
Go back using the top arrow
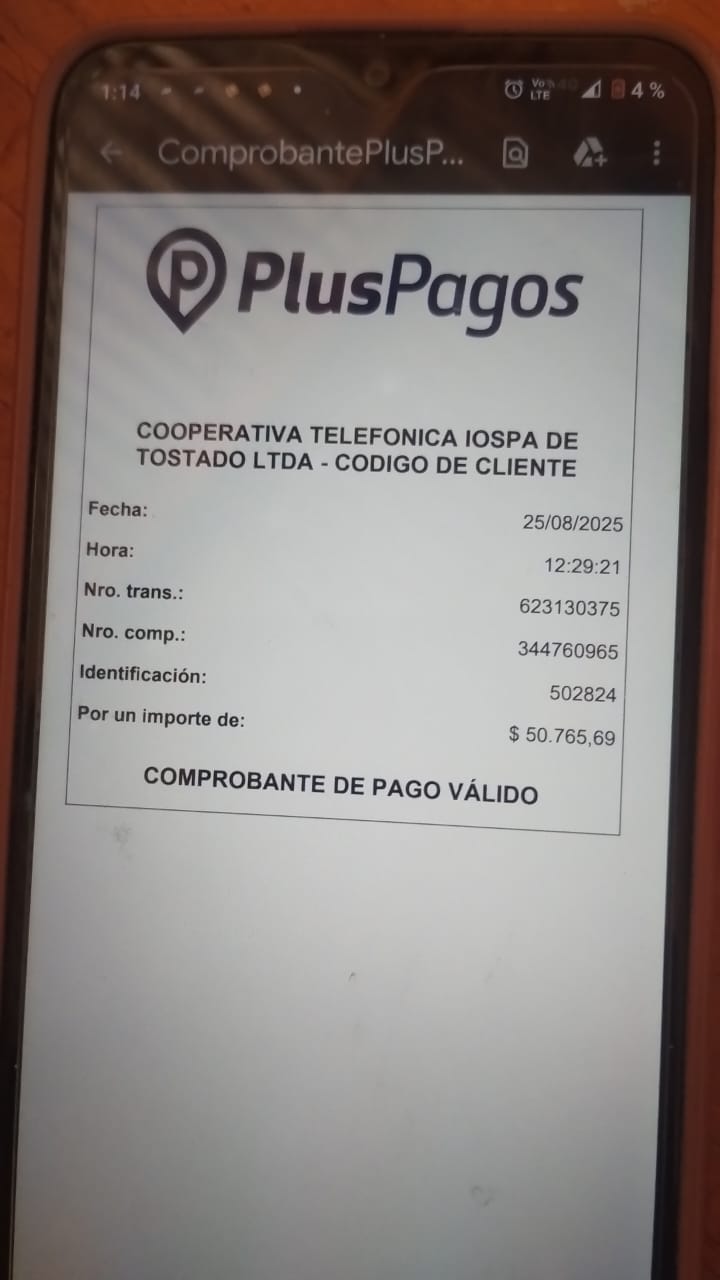(x=112, y=153)
